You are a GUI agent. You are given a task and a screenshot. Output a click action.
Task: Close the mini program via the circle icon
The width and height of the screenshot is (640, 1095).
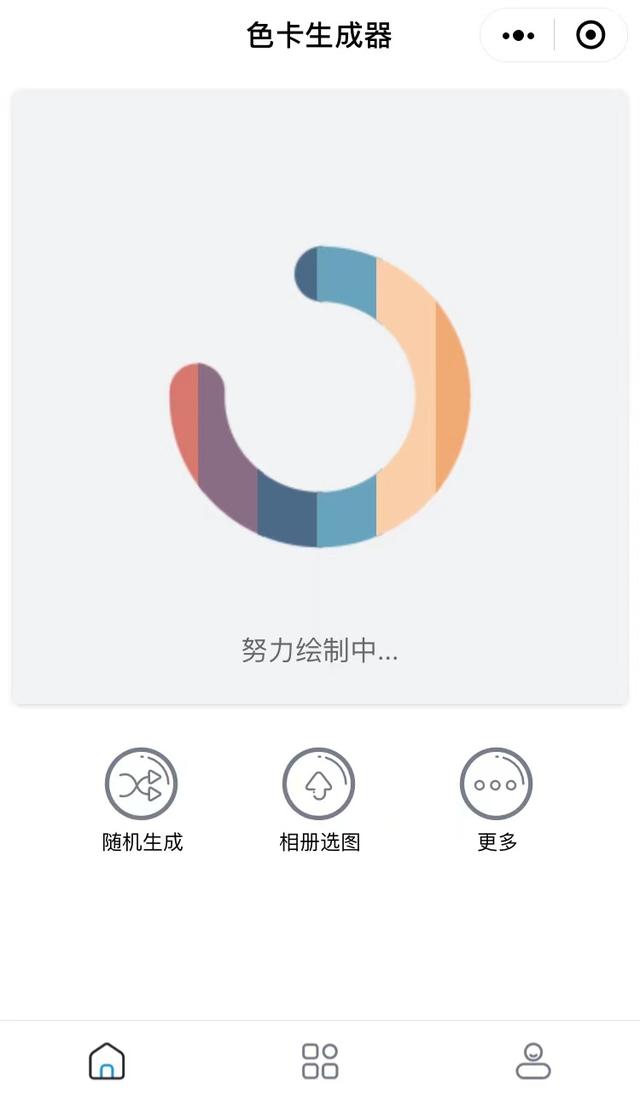click(591, 36)
